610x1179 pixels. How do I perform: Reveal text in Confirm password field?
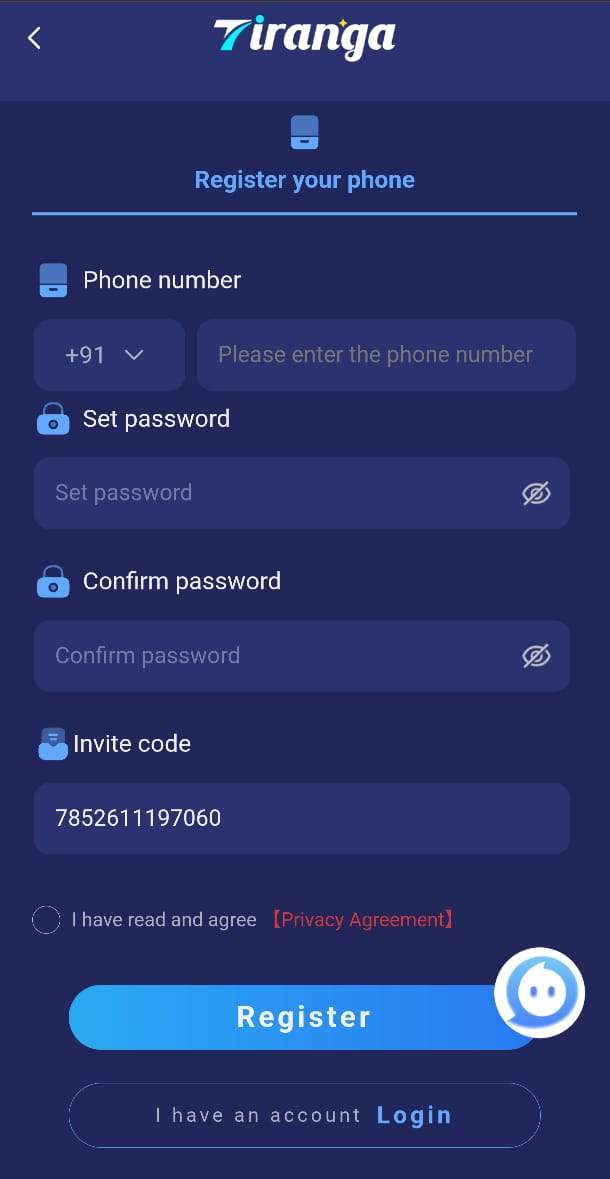coord(536,656)
